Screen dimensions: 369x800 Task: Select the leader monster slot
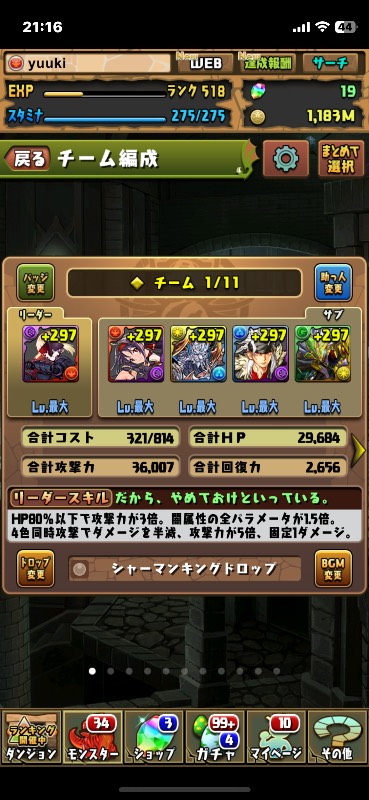point(50,354)
